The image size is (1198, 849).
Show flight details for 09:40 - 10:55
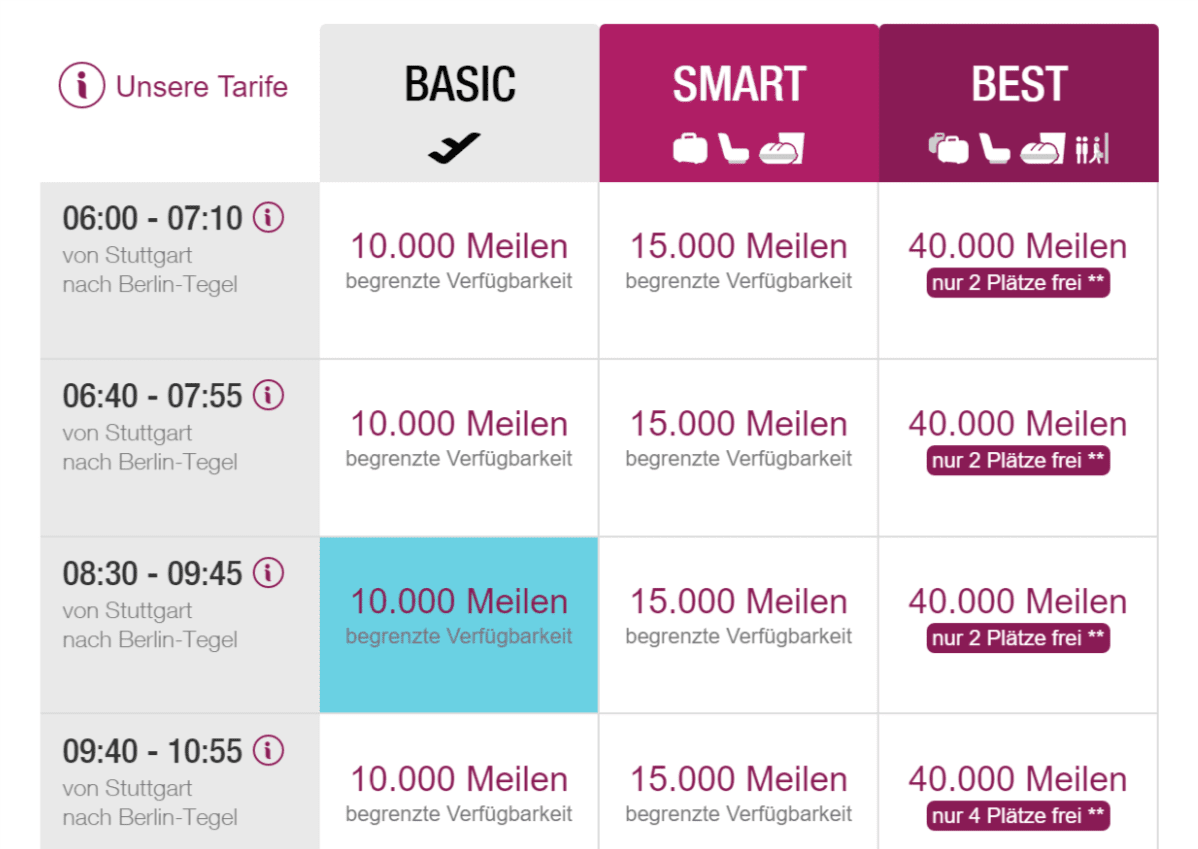tap(268, 750)
